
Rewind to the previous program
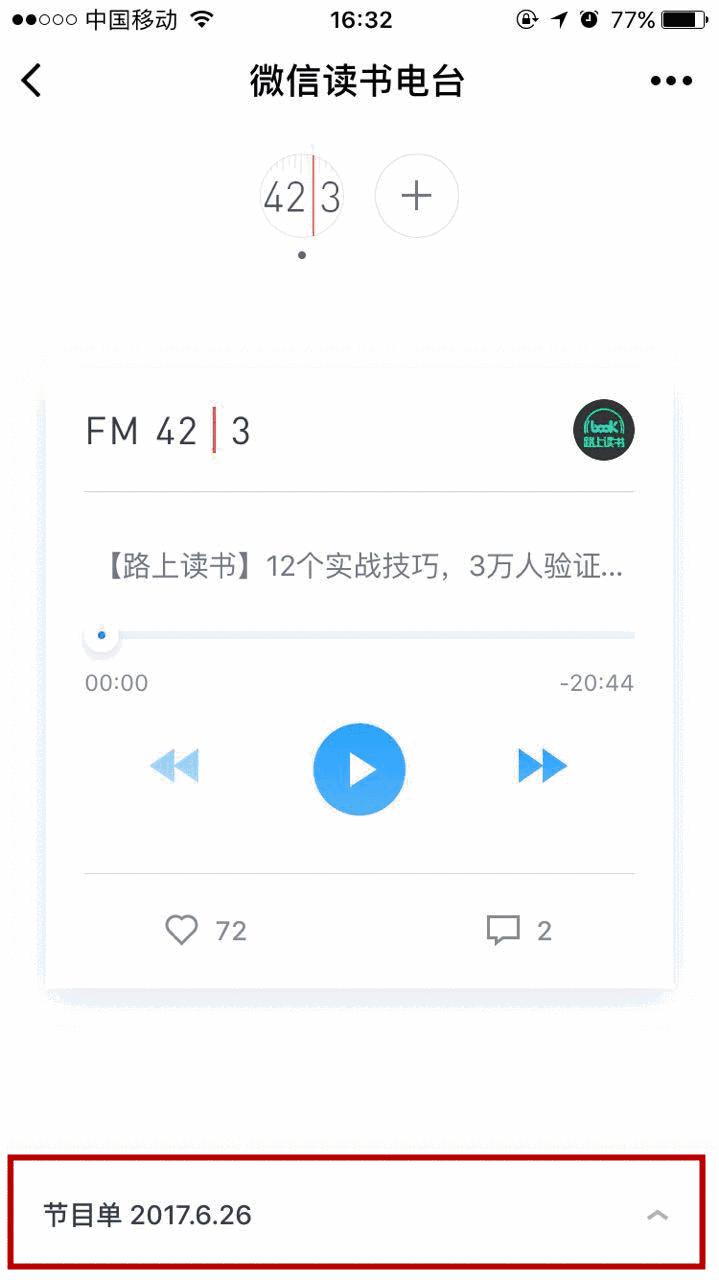point(175,767)
